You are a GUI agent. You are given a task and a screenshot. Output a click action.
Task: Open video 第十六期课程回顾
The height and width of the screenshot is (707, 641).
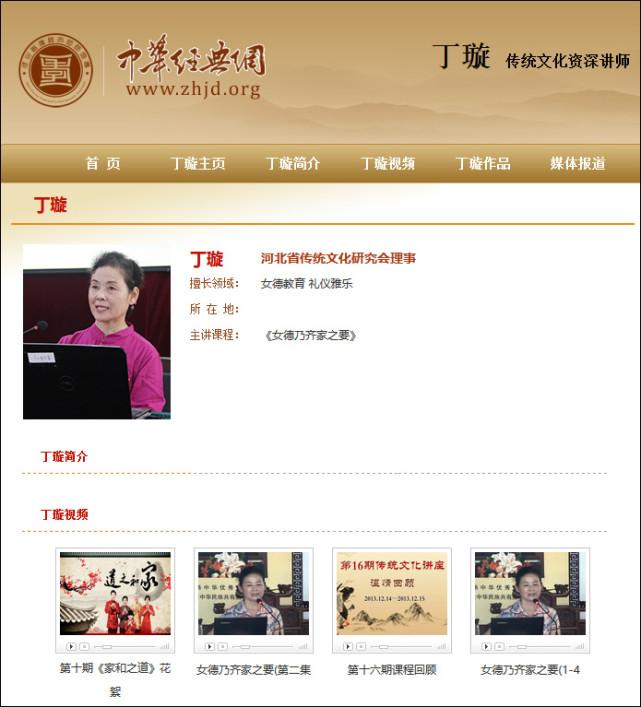coord(391,594)
